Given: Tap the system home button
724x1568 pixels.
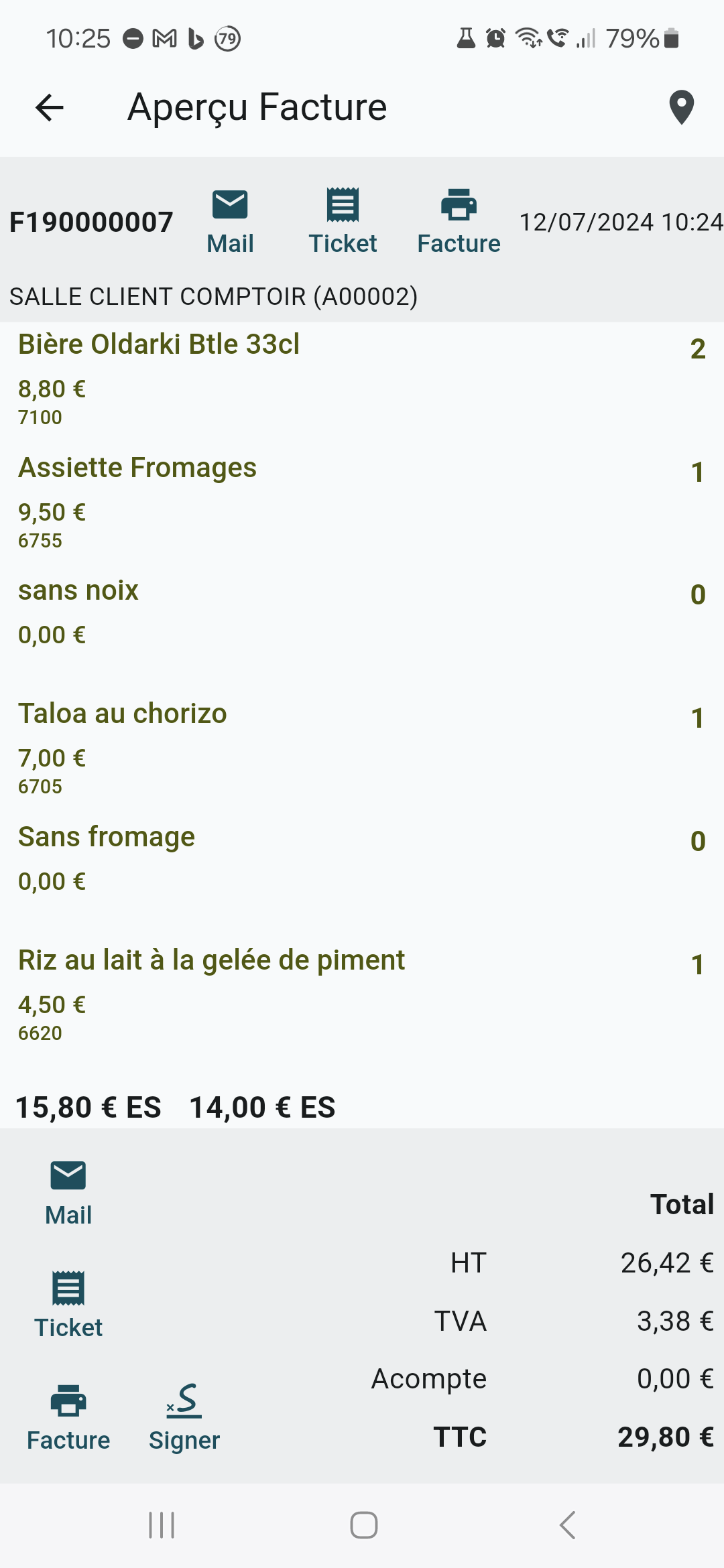Looking at the screenshot, I should pos(363,1525).
